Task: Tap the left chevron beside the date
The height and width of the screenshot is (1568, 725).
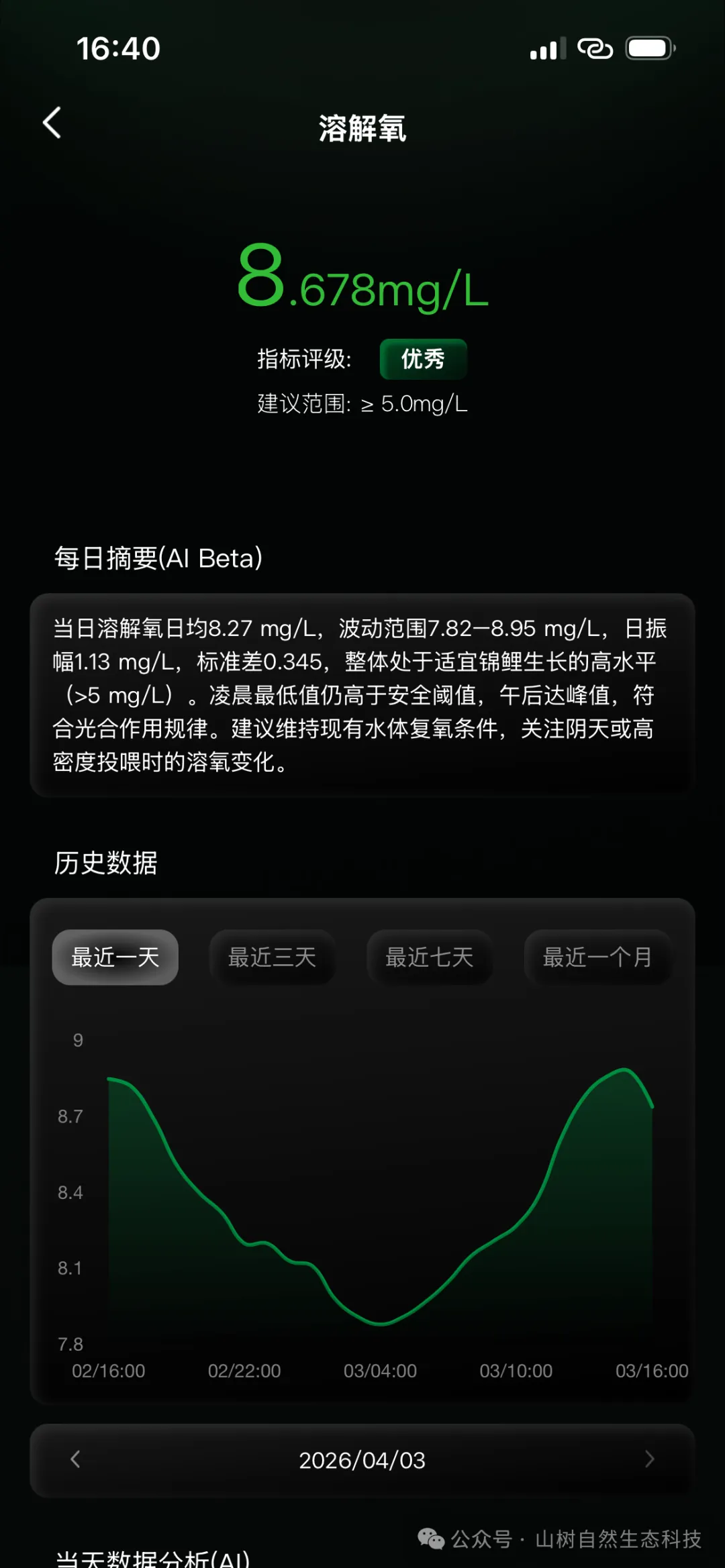Action: (x=76, y=1459)
